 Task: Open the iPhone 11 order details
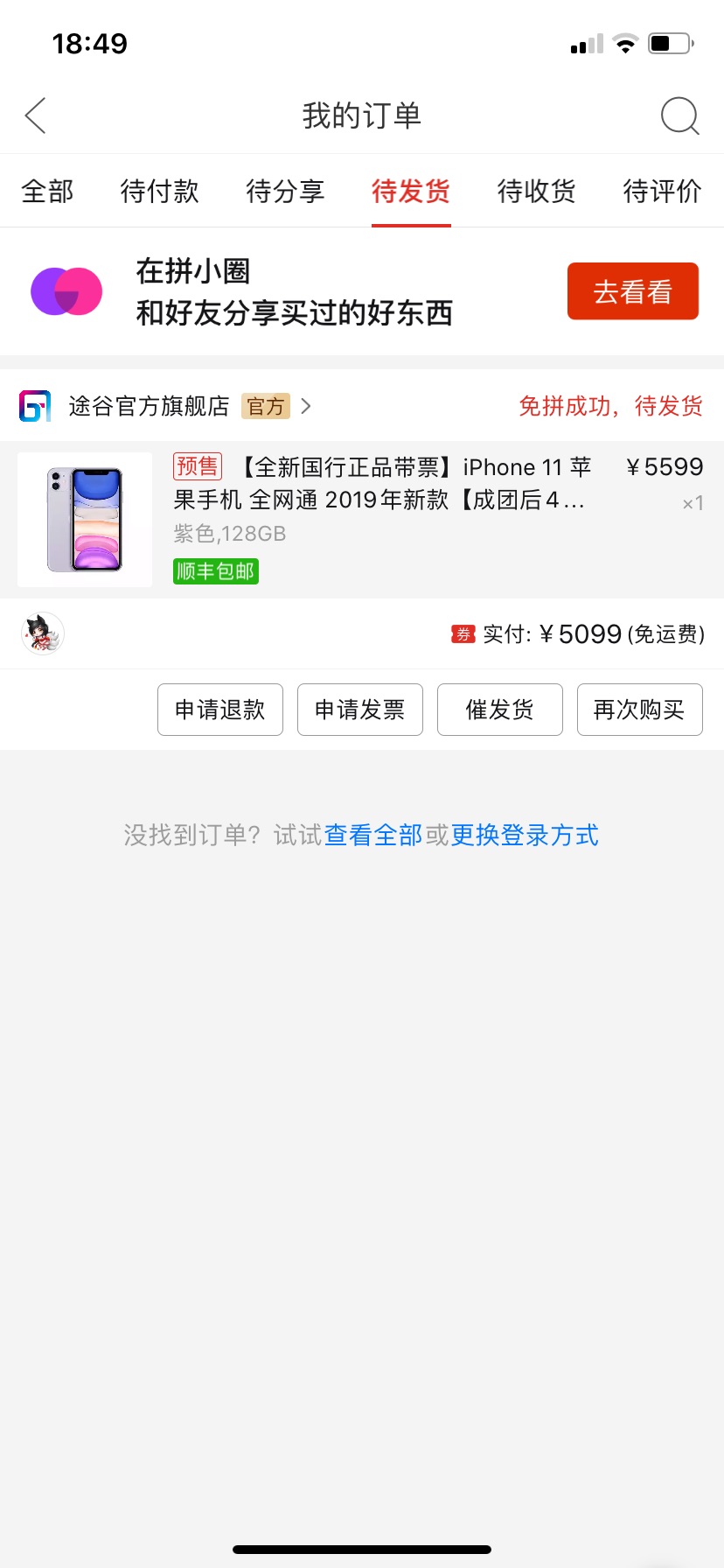pos(362,520)
